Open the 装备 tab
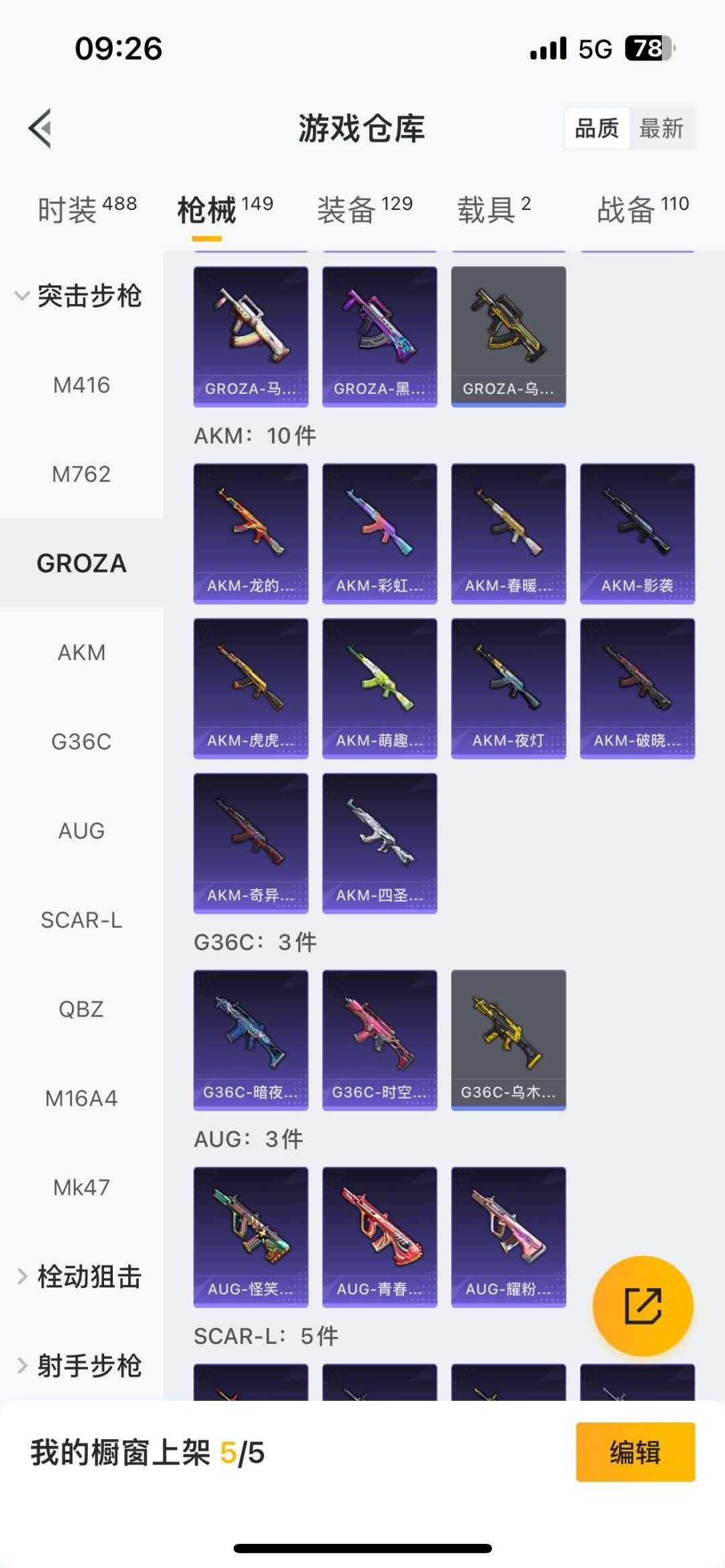Viewport: 725px width, 1568px height. (x=365, y=209)
